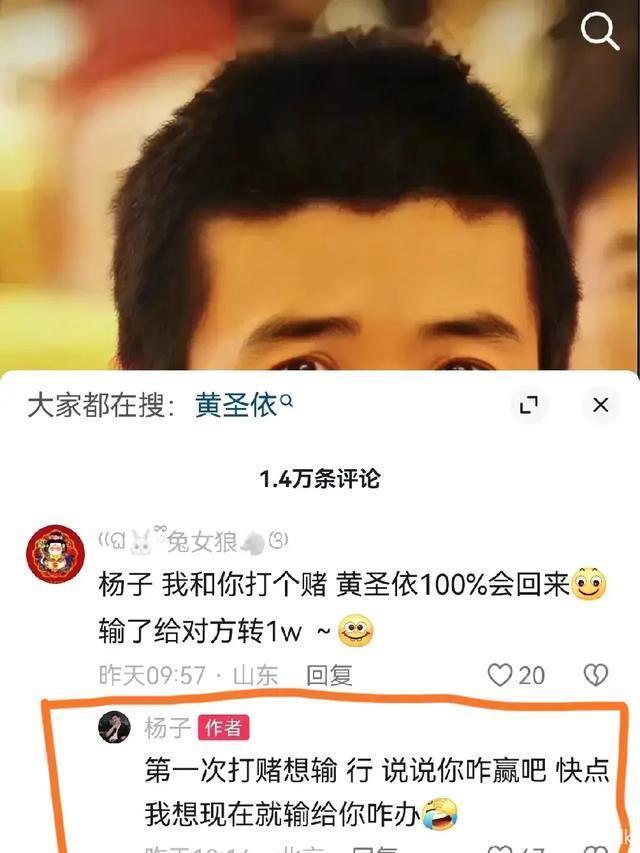The width and height of the screenshot is (640, 853).
Task: Open the search magnifier icon
Action: 600,32
